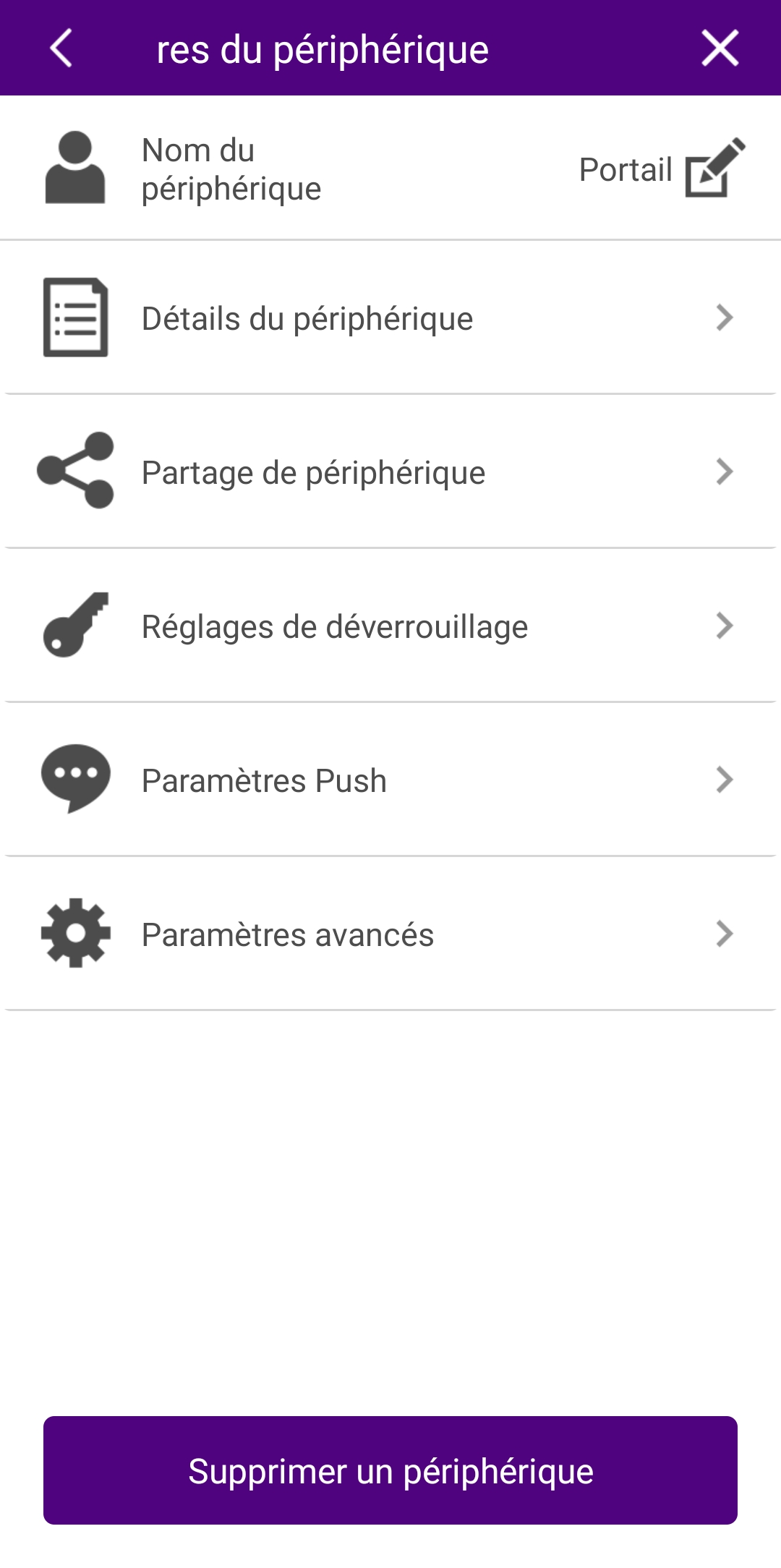Viewport: 781px width, 1568px height.
Task: Open Paramètres Push
Action: coord(390,780)
